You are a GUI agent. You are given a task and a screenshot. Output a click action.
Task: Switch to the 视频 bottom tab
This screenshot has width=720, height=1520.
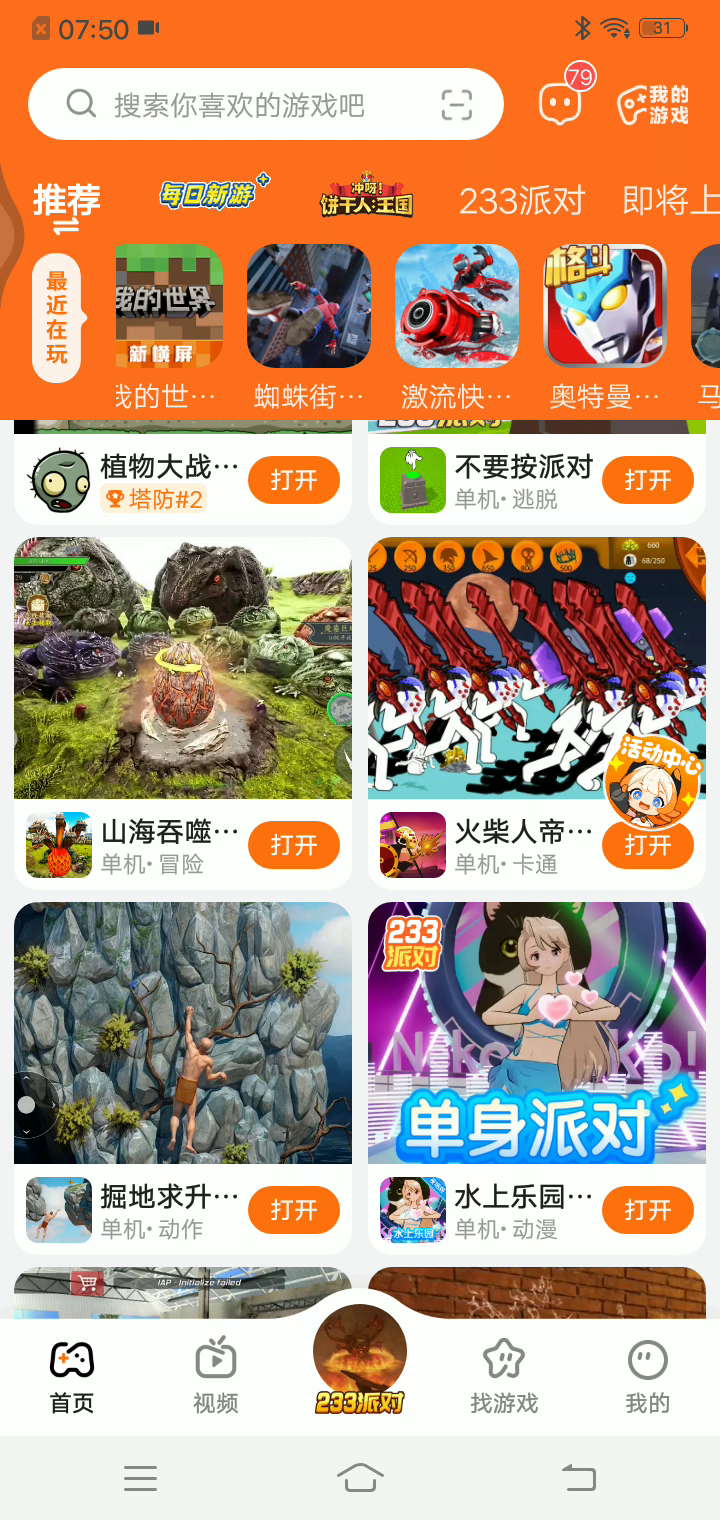[216, 1376]
